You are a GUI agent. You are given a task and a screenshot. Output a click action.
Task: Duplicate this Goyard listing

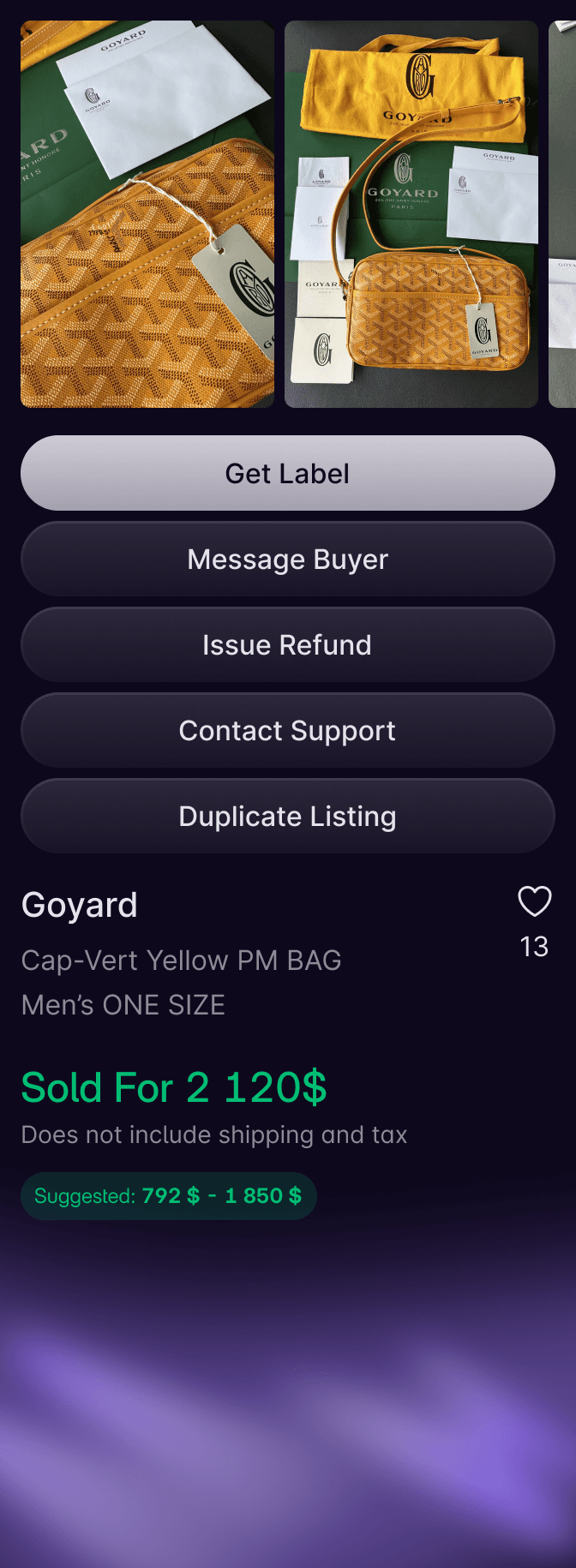click(x=288, y=816)
